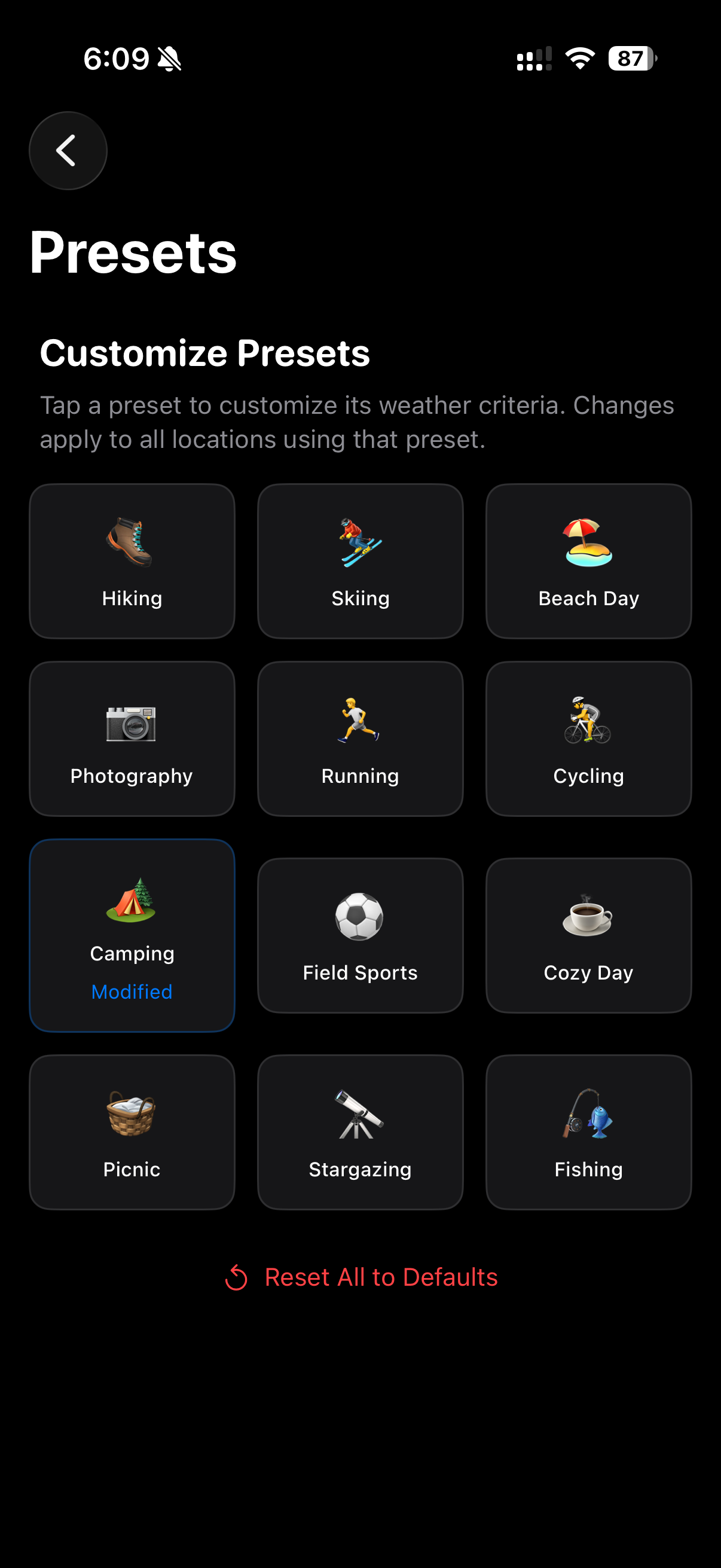Select the Cozy Day preset

tap(588, 935)
